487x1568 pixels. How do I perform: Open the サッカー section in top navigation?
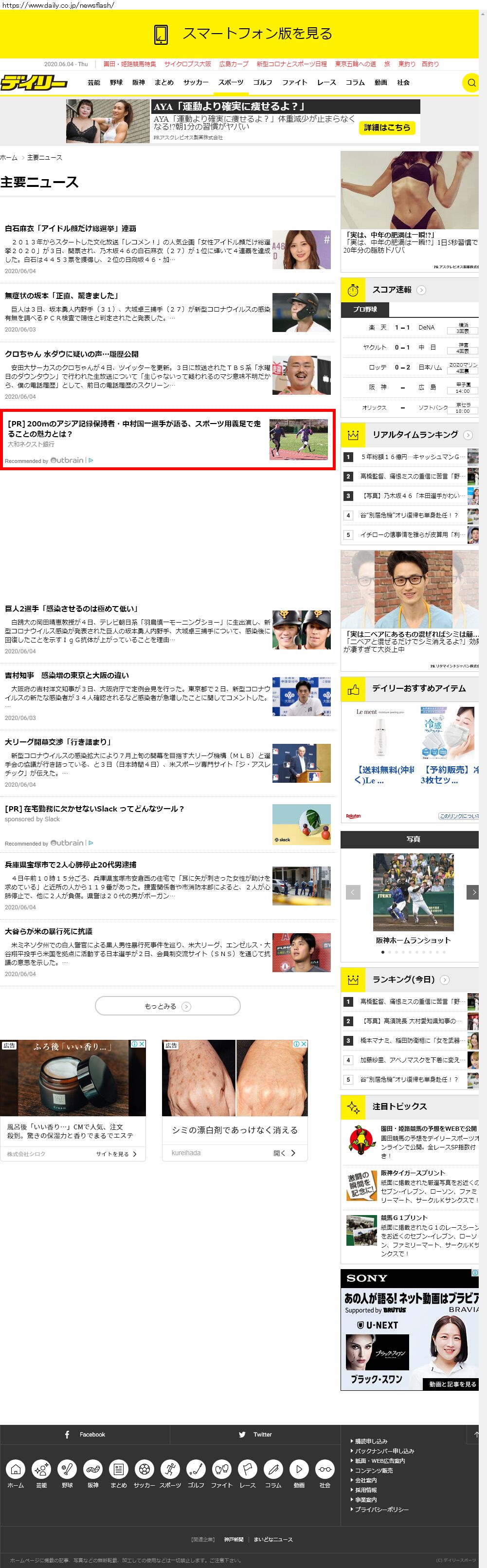(x=196, y=82)
